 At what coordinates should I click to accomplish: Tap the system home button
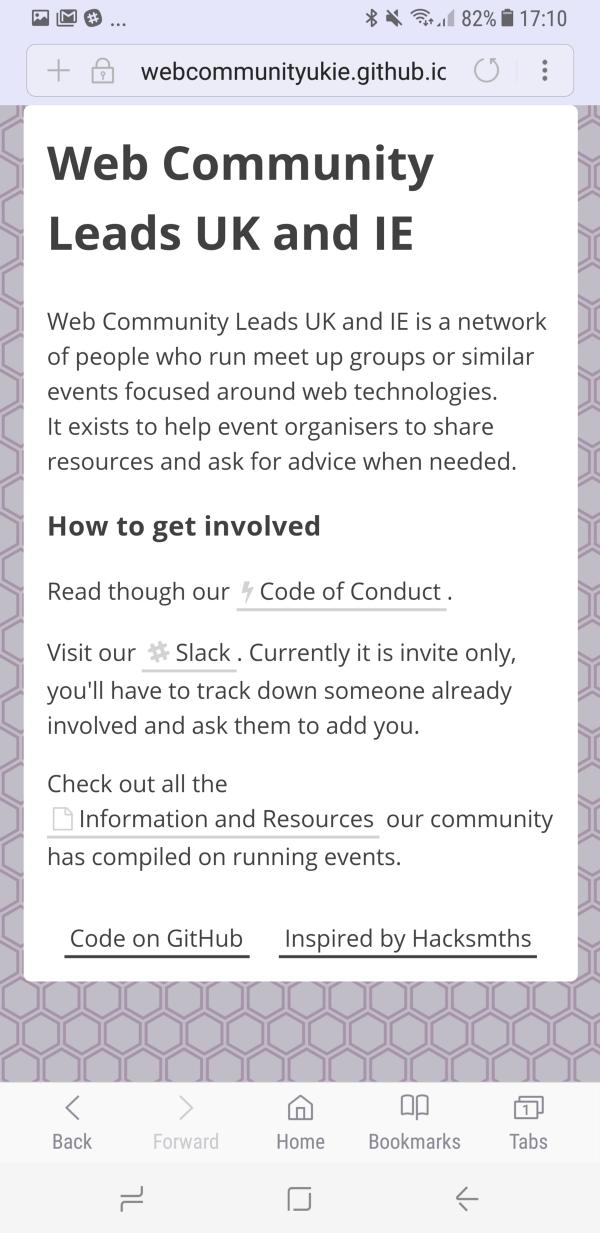coord(299,1199)
